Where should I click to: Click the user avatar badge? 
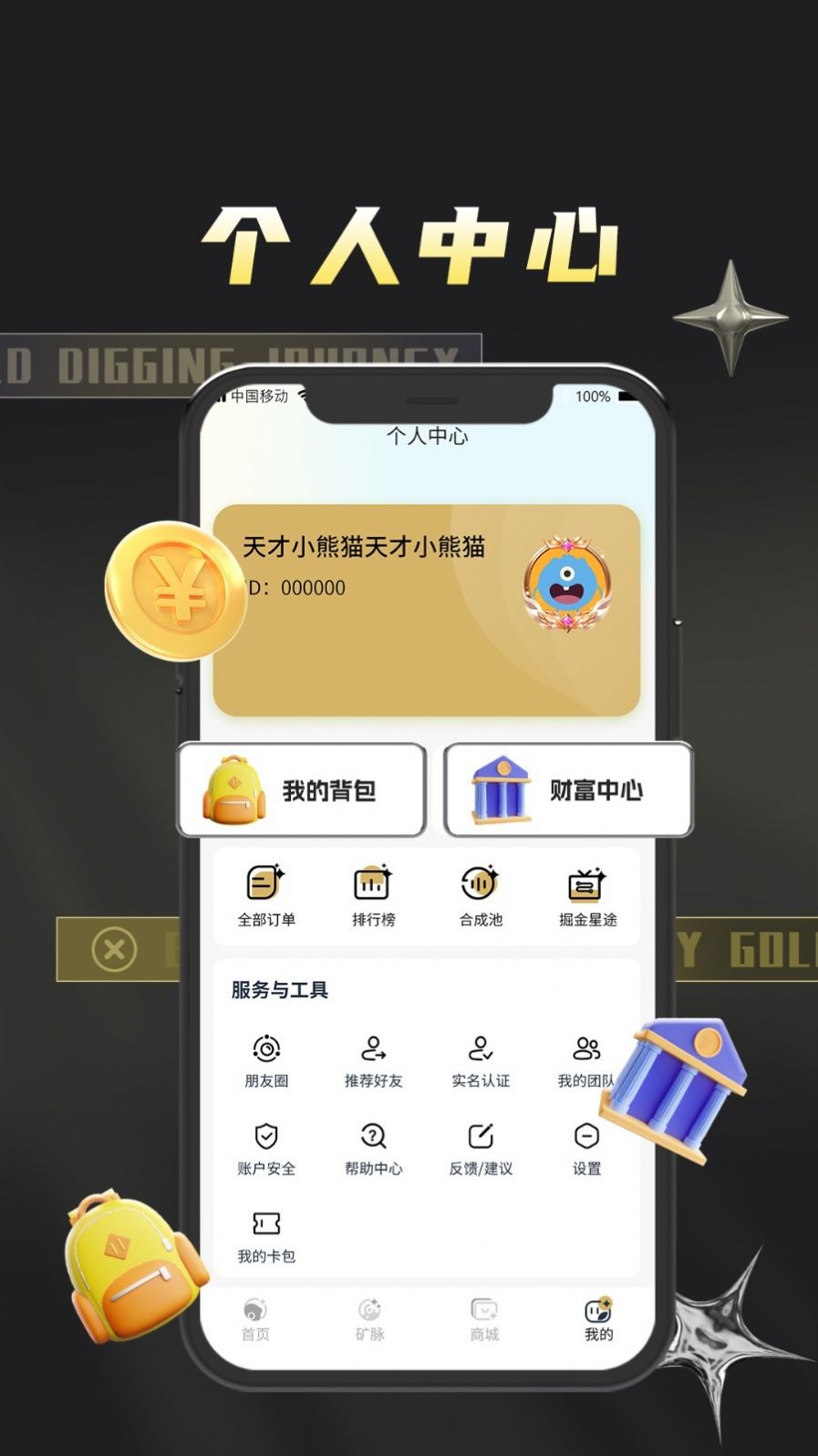pyautogui.click(x=566, y=583)
